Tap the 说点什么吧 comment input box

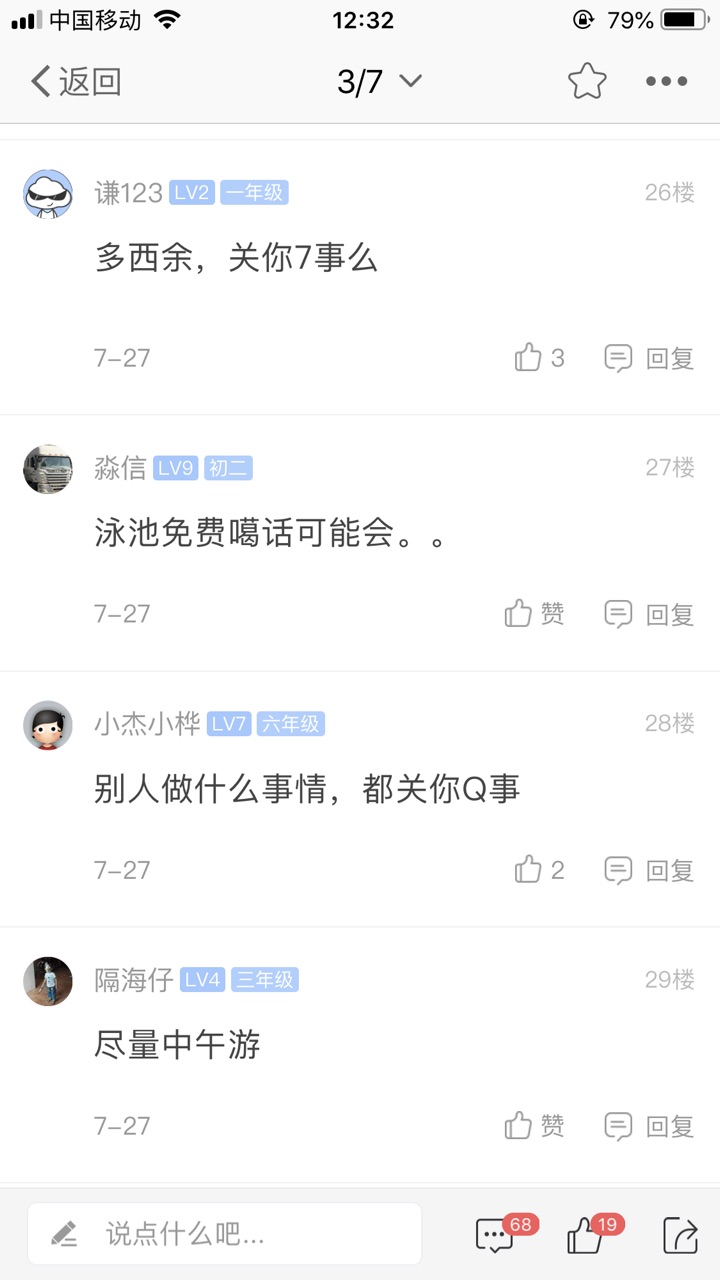coord(225,1234)
